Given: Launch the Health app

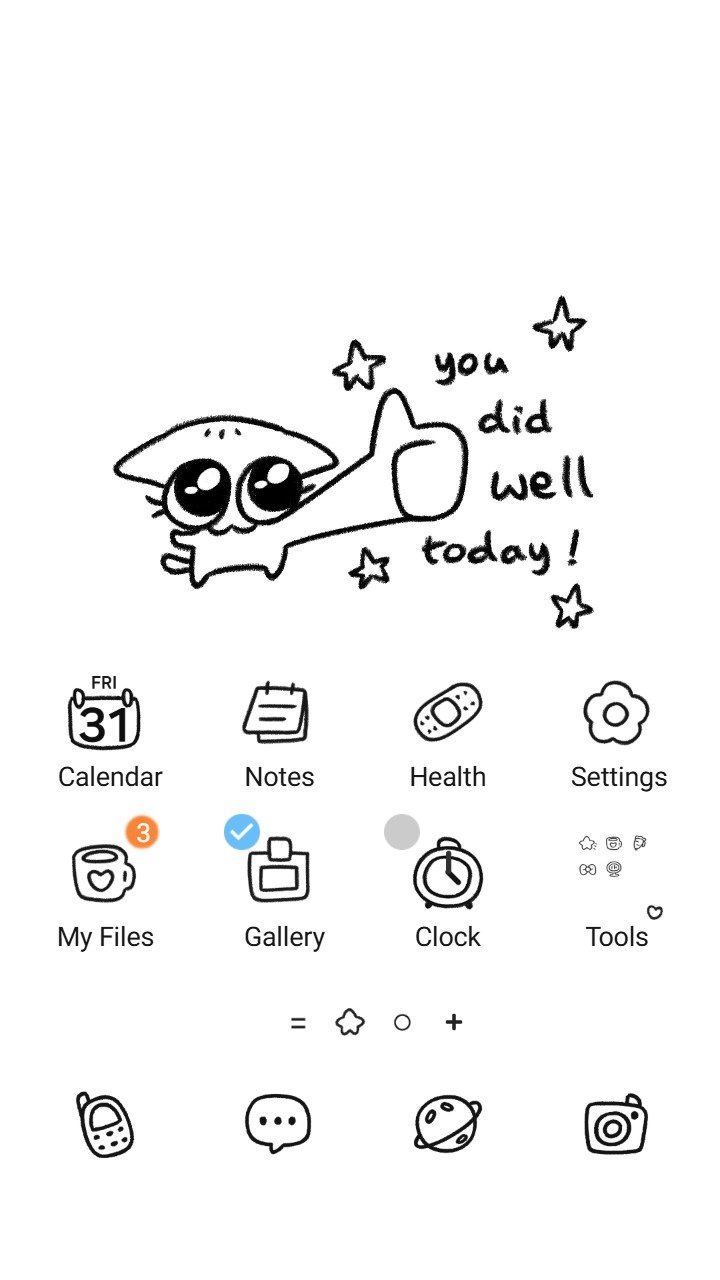Looking at the screenshot, I should pyautogui.click(x=448, y=715).
